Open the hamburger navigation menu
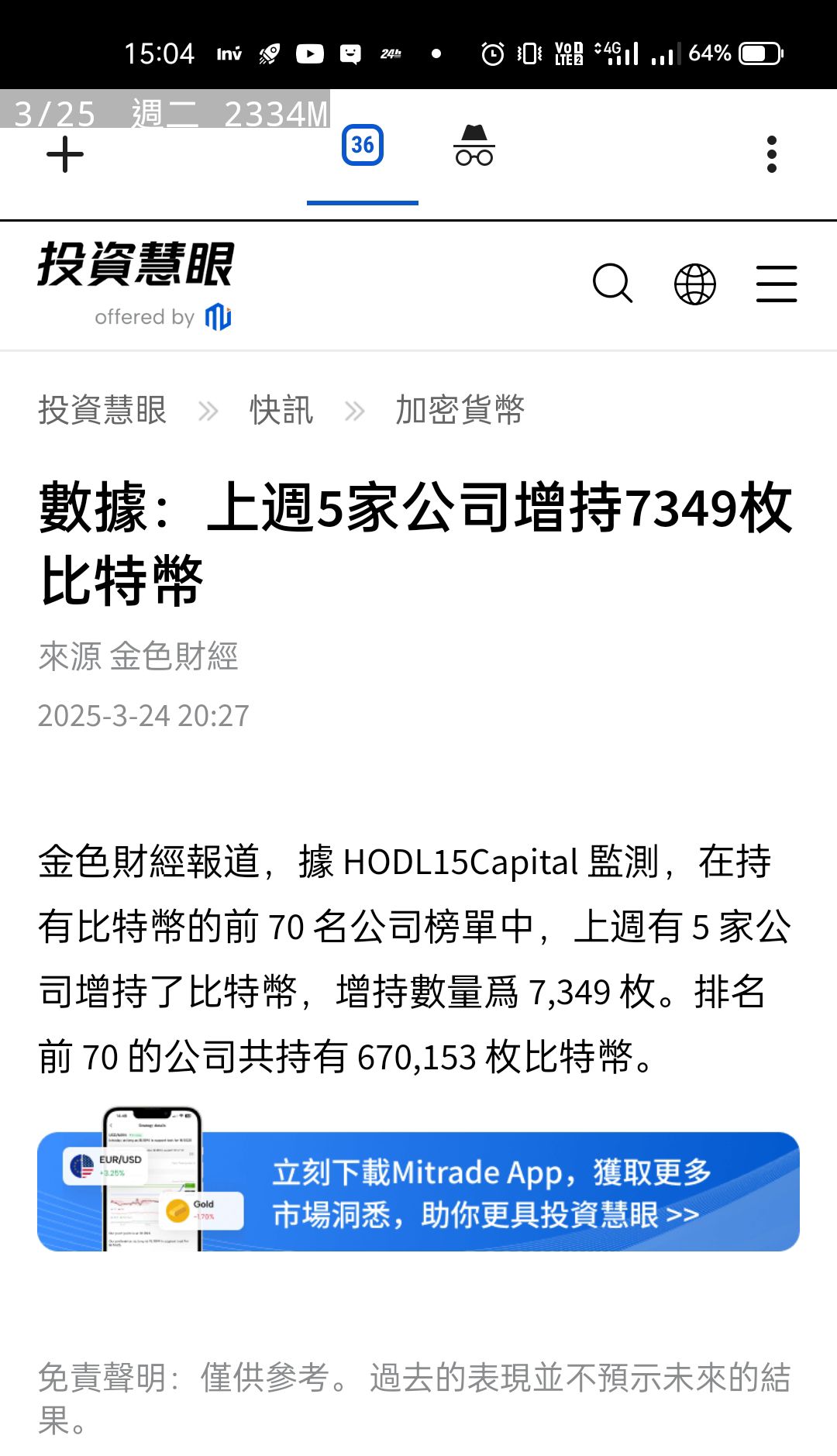The height and width of the screenshot is (1456, 837). coord(777,284)
